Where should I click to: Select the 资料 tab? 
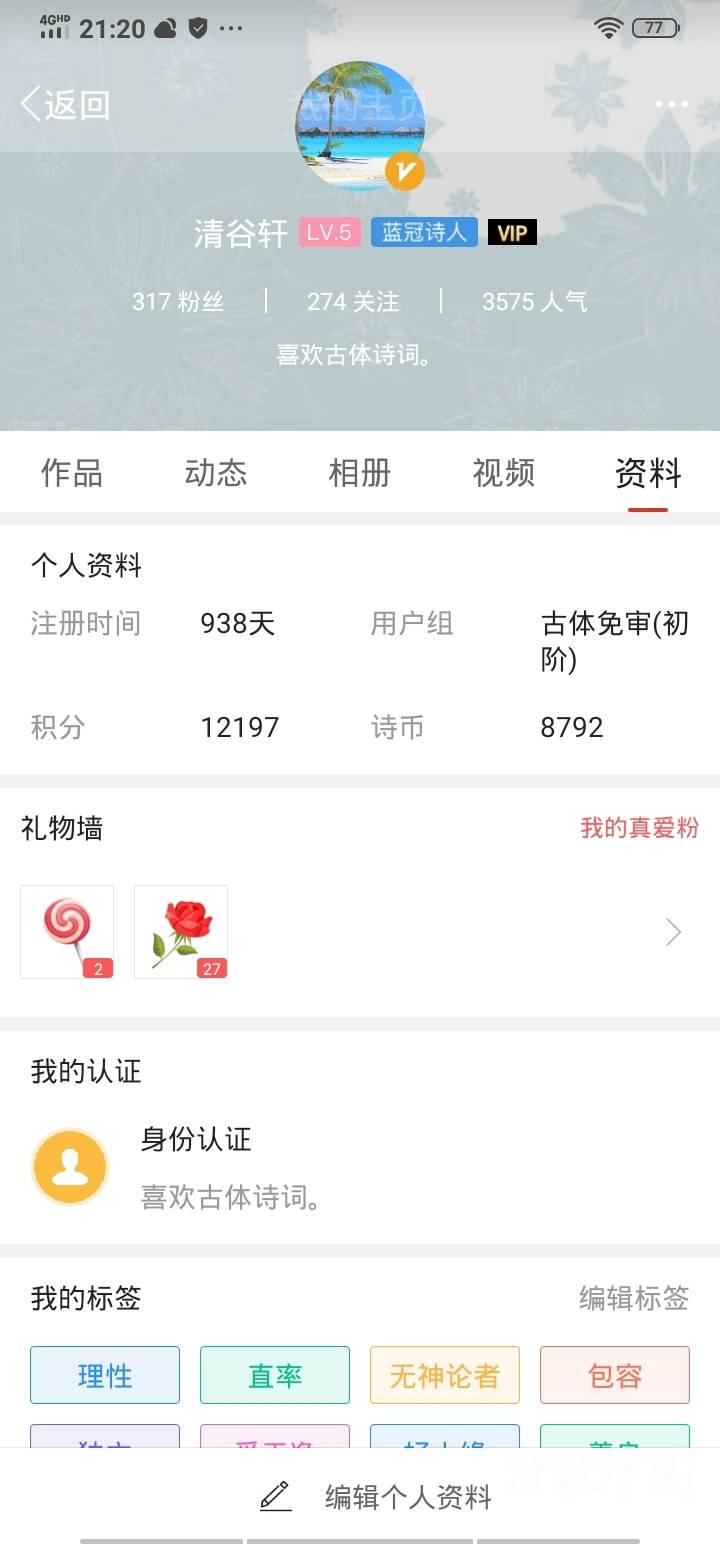tap(648, 473)
